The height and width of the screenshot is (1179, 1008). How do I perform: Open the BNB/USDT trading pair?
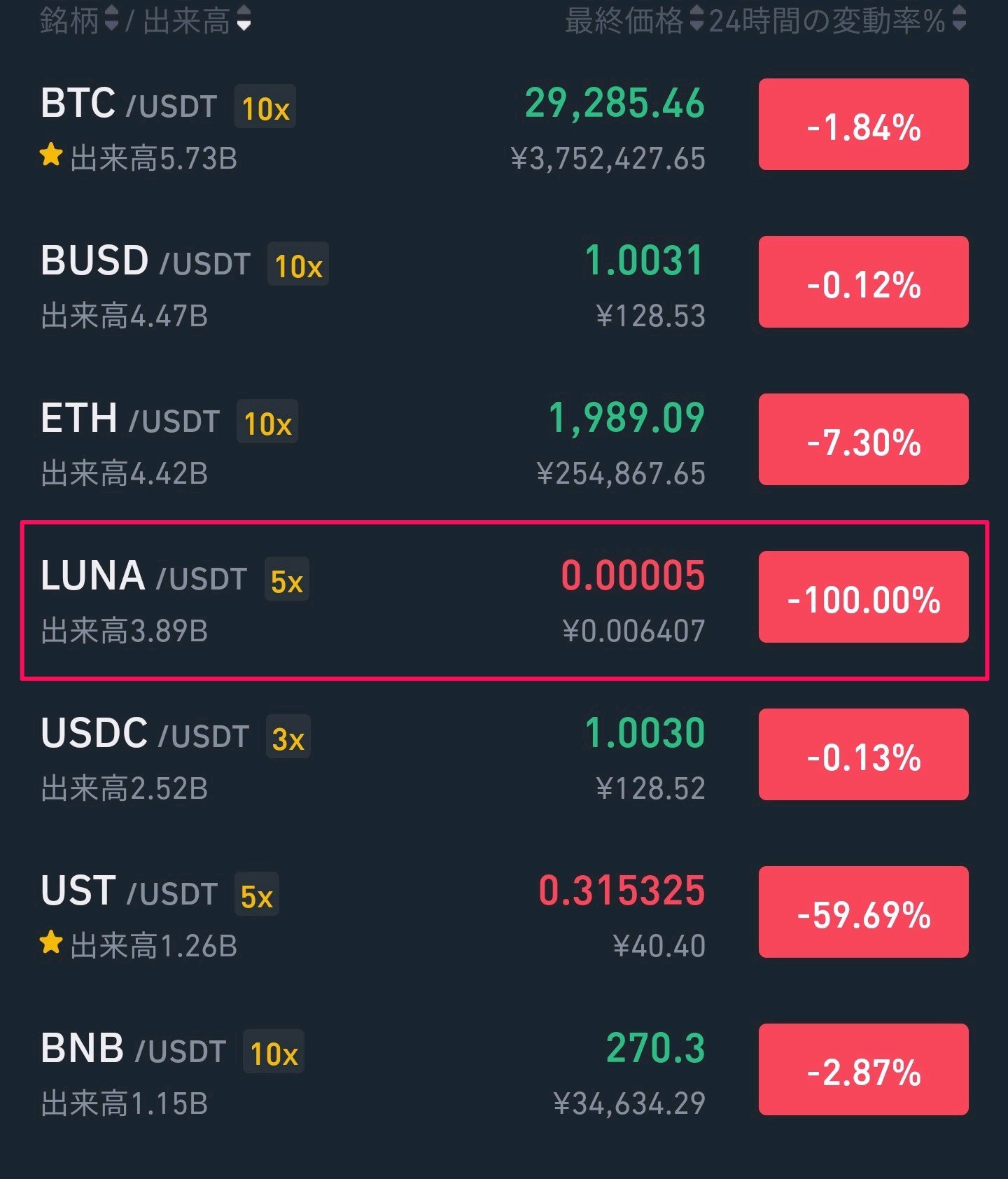[504, 1070]
